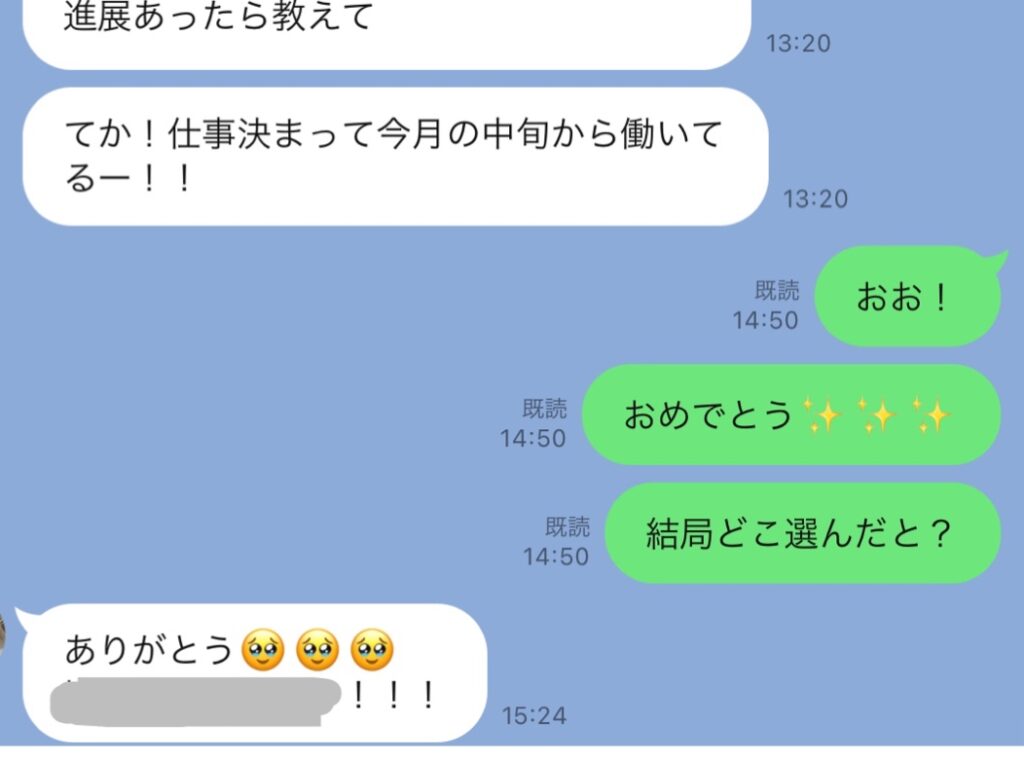Open the sender's profile picture beside ありがとう
1024x758 pixels.
tap(4, 633)
